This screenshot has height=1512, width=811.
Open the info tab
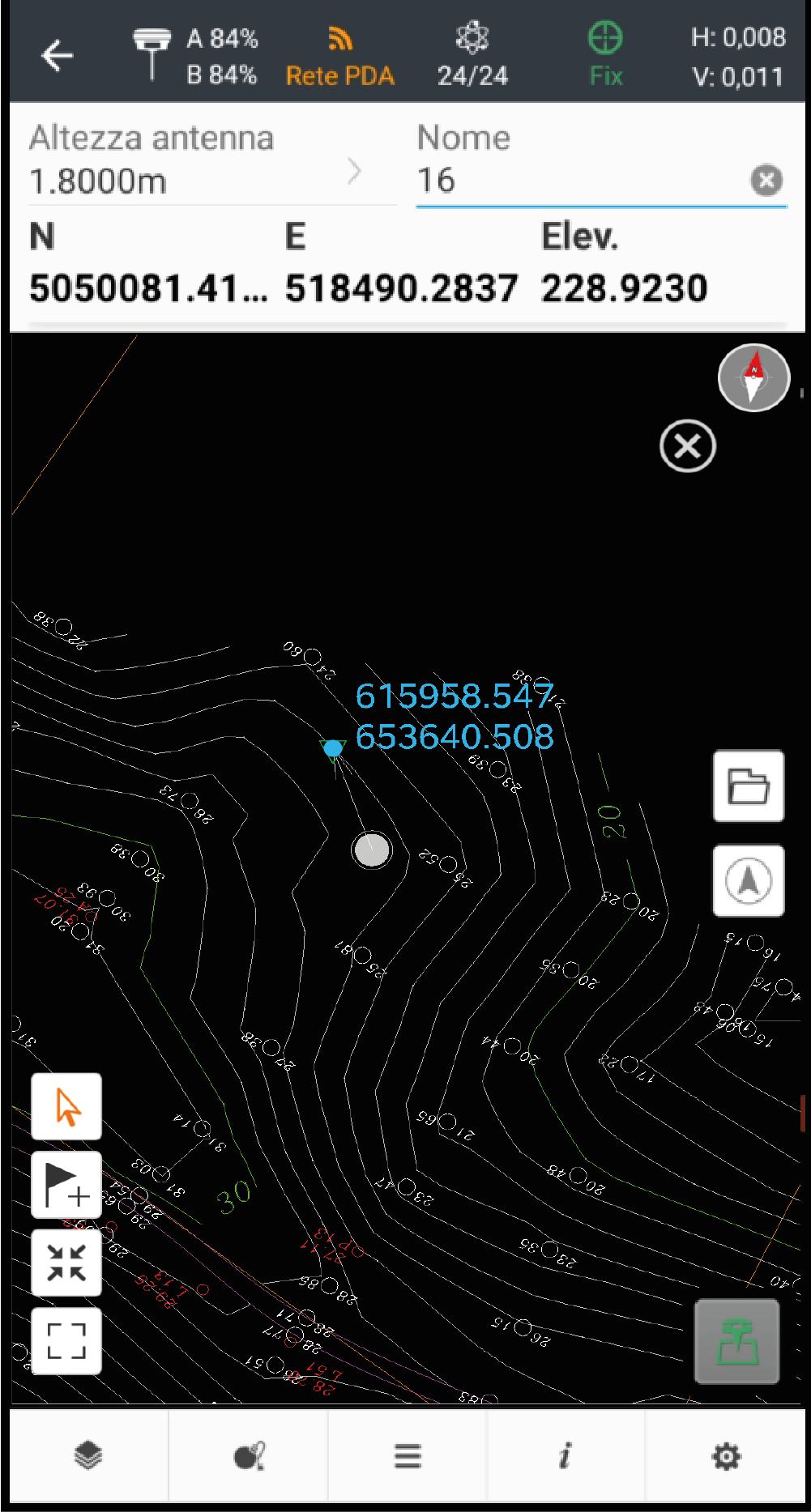point(565,1455)
